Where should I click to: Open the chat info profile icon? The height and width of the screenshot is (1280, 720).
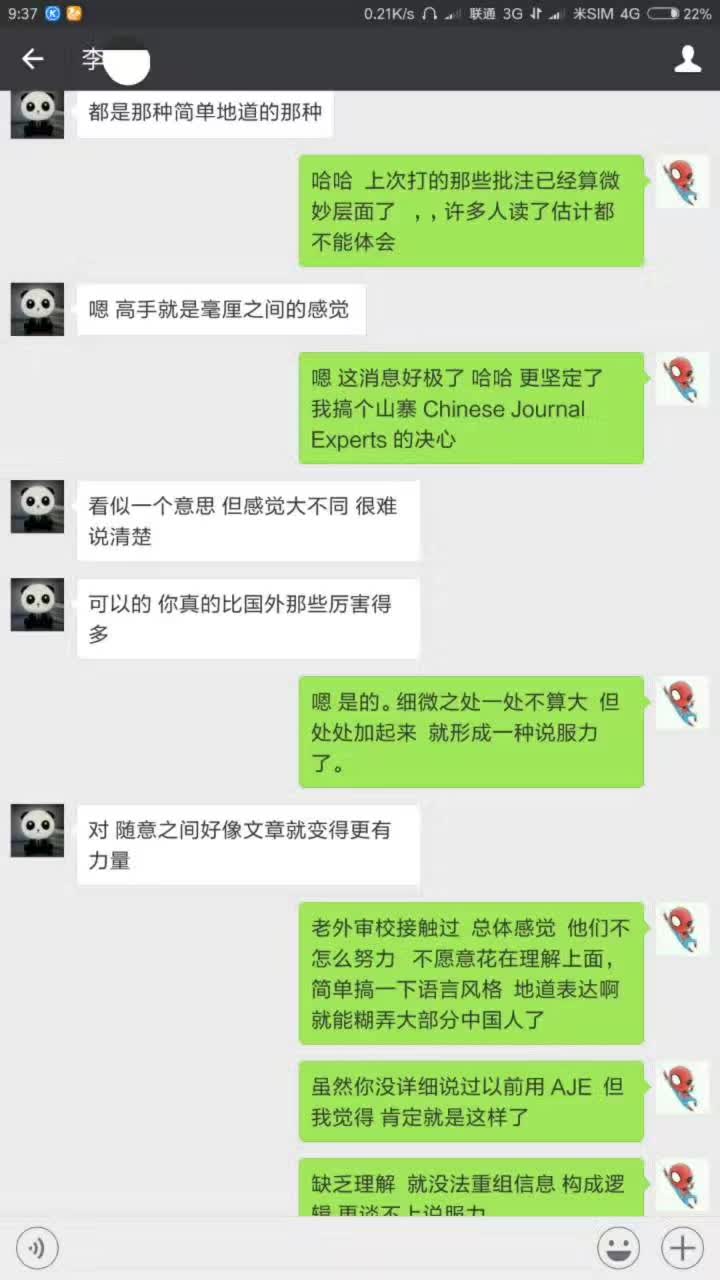point(687,59)
